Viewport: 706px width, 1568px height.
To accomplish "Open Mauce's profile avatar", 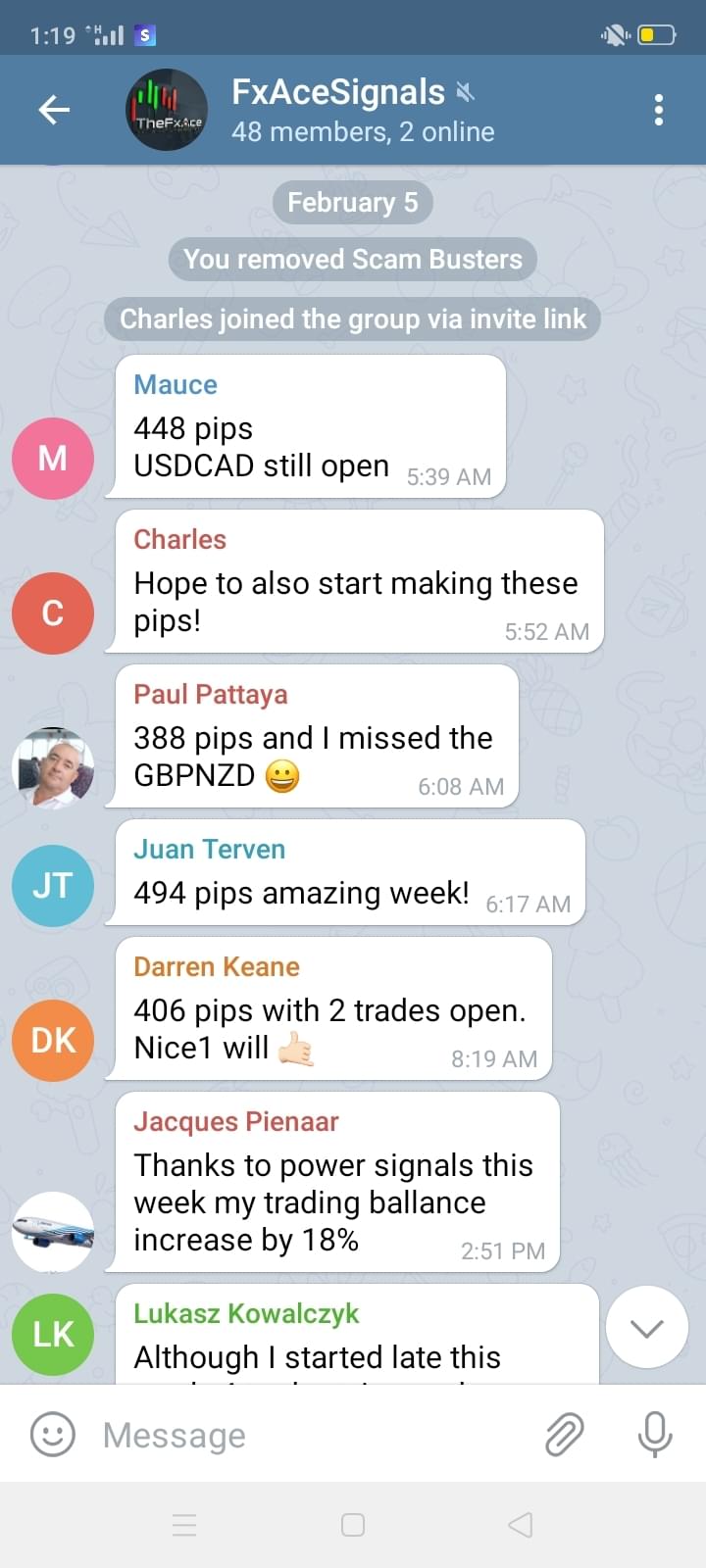I will coord(53,458).
